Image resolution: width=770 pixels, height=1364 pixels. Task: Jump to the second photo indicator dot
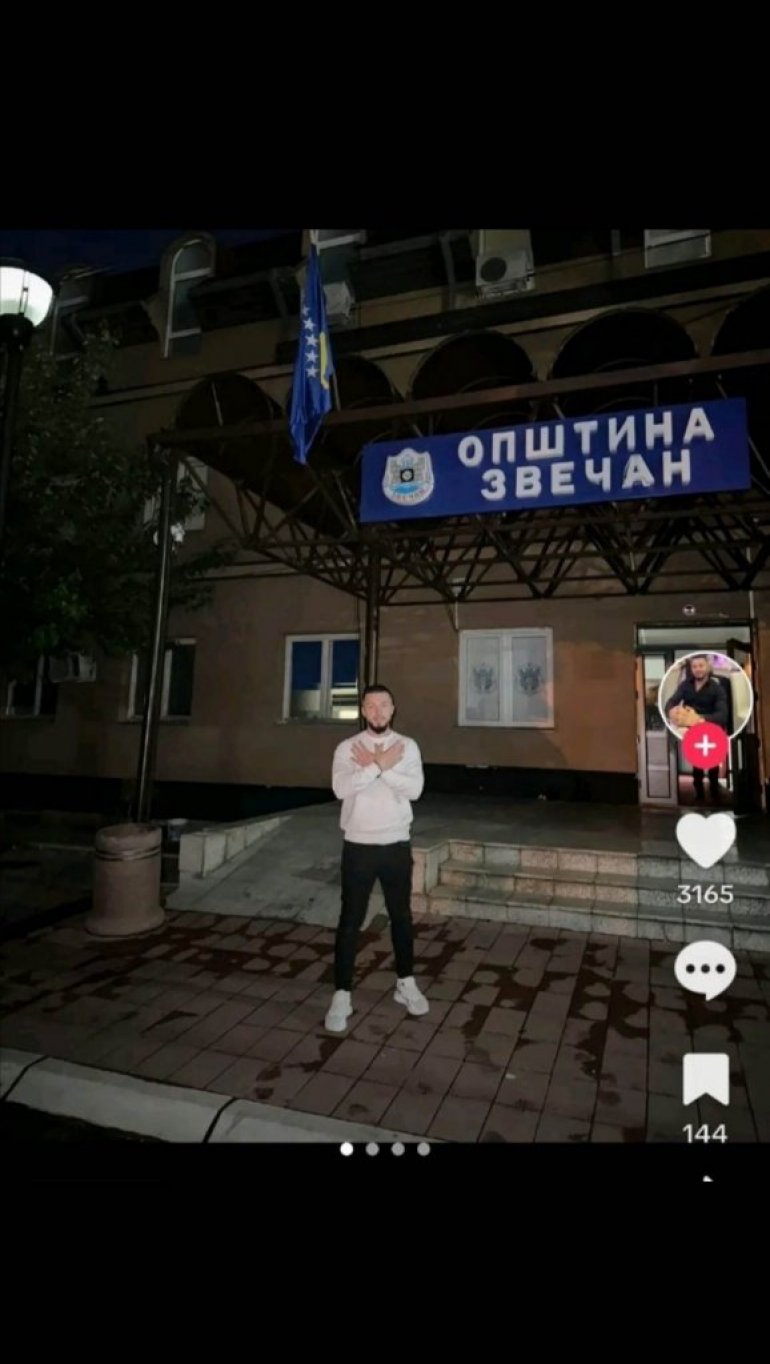pos(372,1149)
